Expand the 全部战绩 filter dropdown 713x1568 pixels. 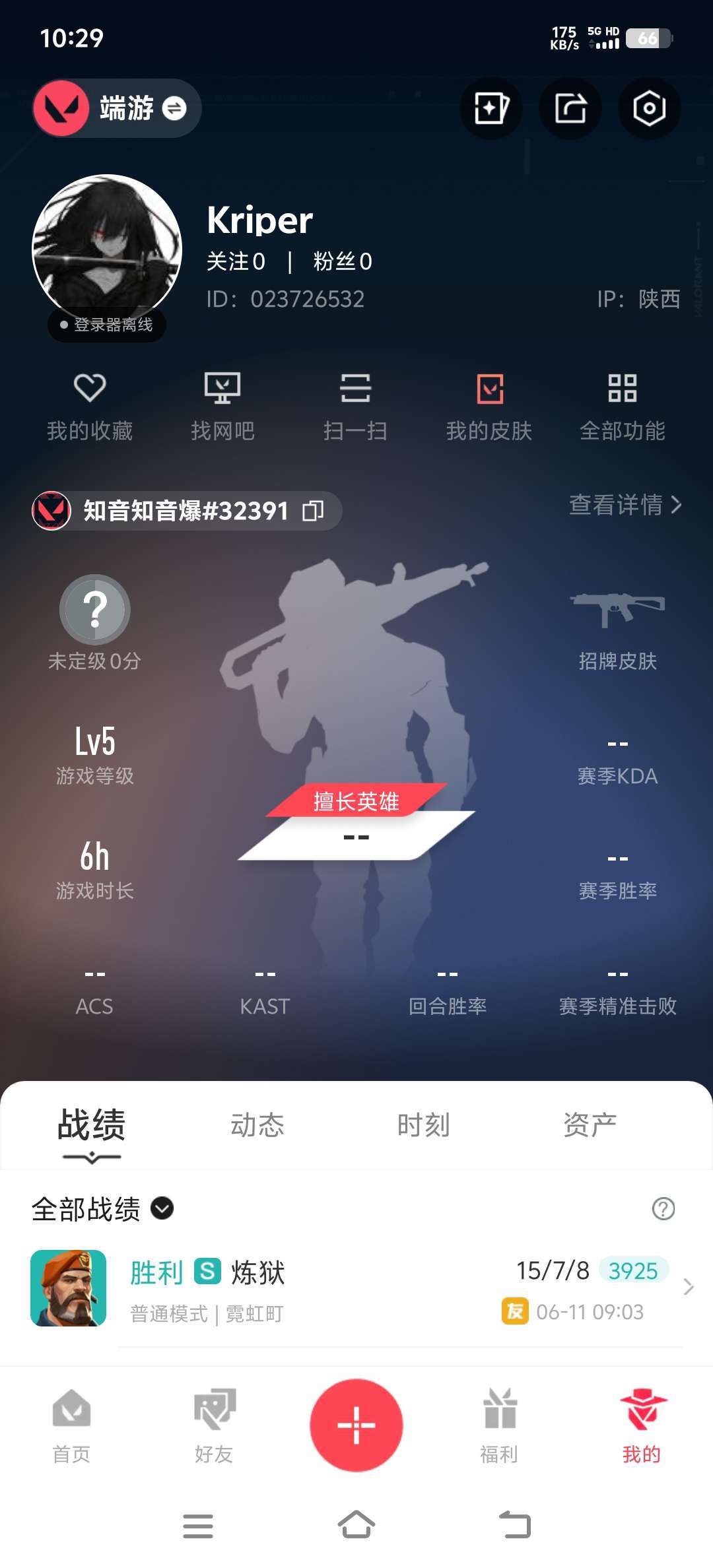(103, 1209)
